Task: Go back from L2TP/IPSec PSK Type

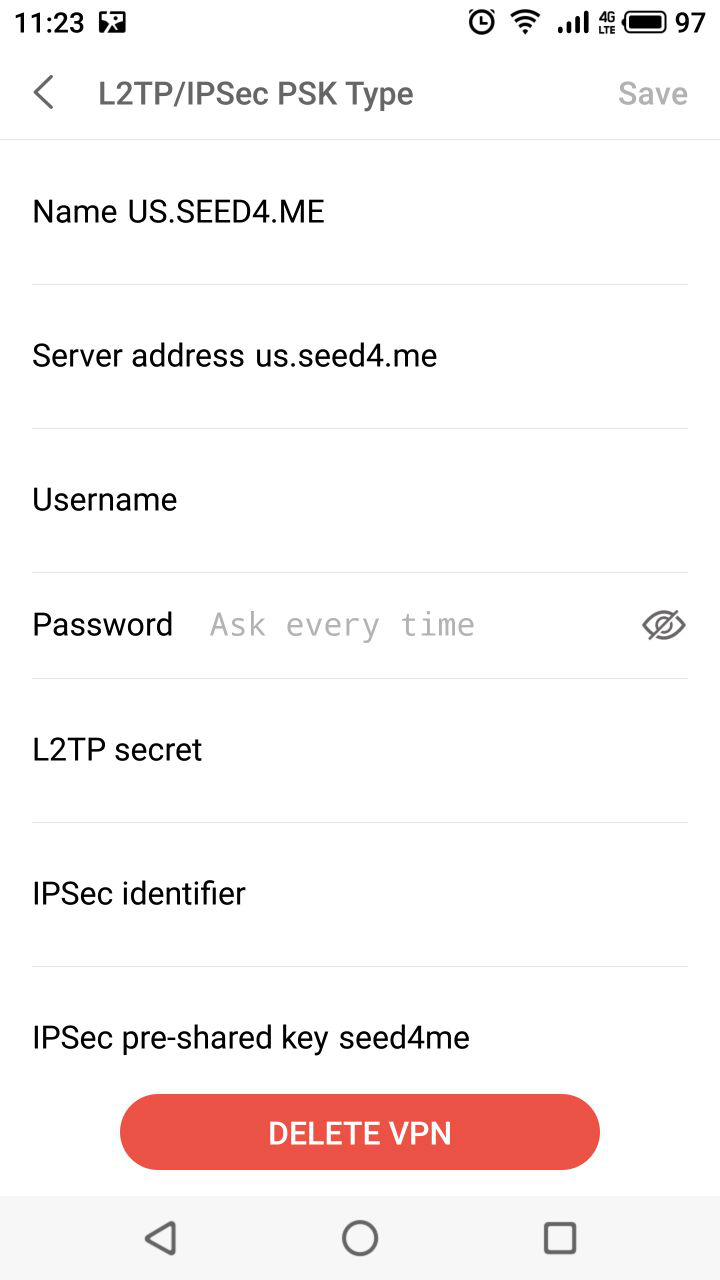Action: tap(44, 93)
